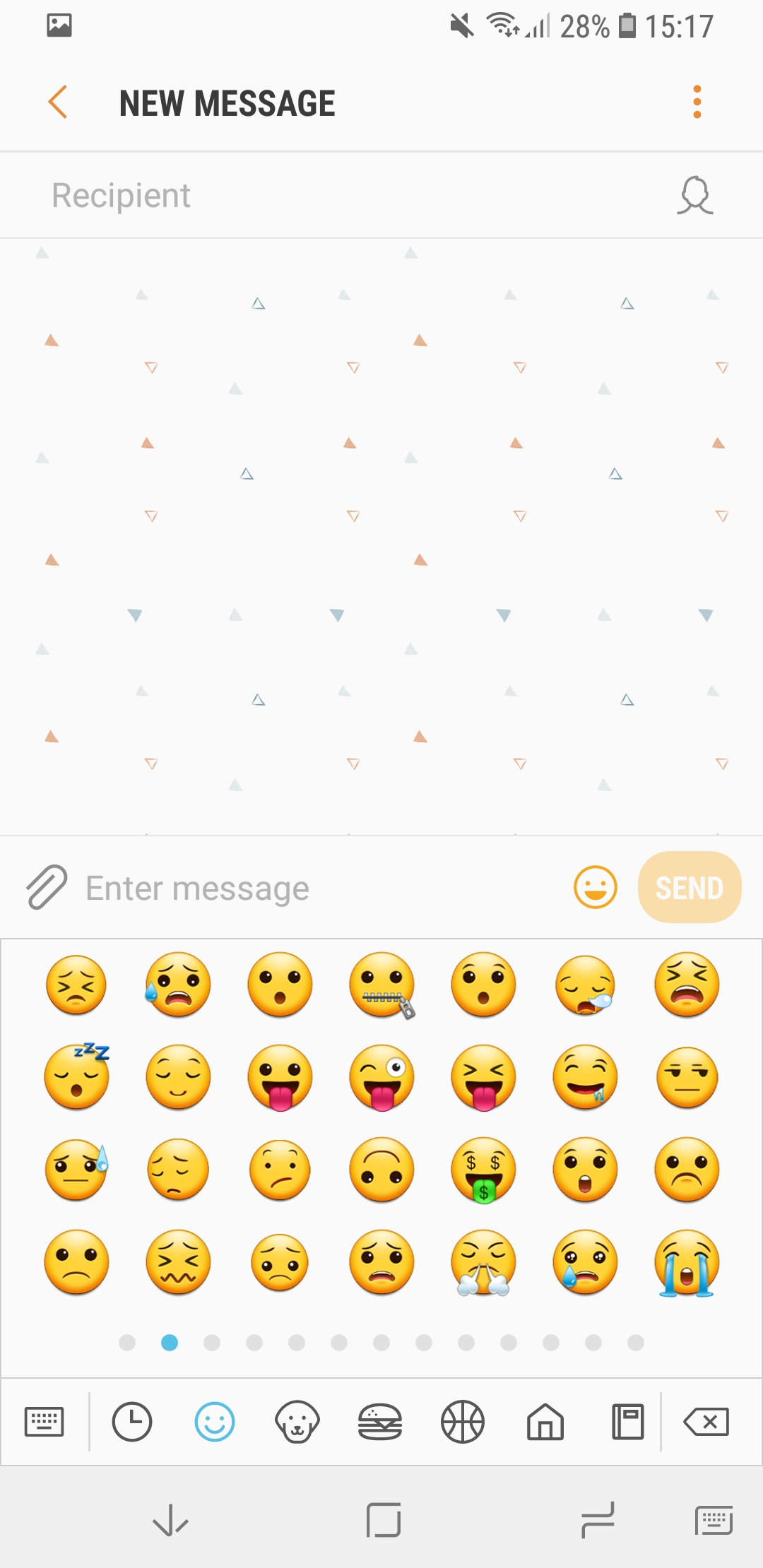
Task: Open recently used emojis tab
Action: 132,1421
